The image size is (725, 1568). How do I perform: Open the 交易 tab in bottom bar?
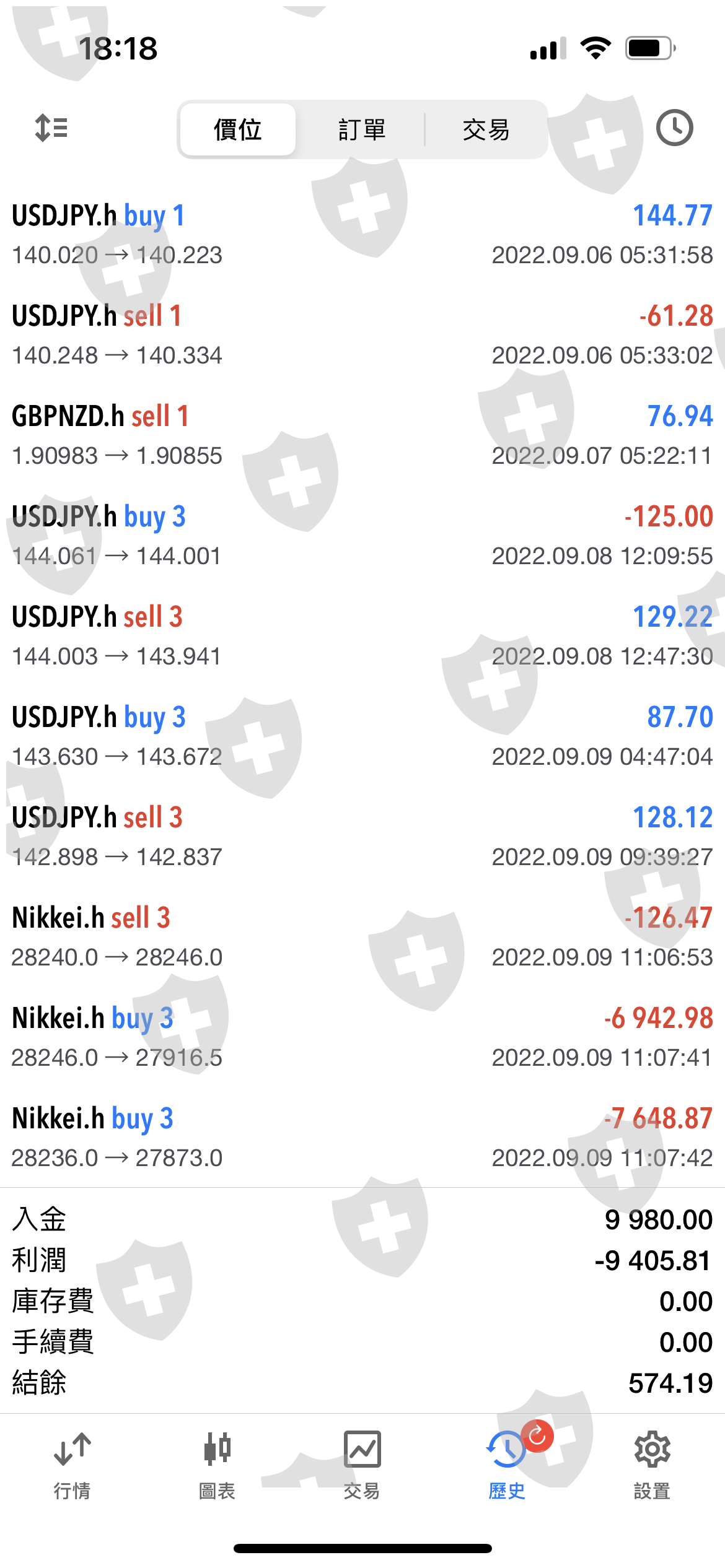tap(362, 1465)
